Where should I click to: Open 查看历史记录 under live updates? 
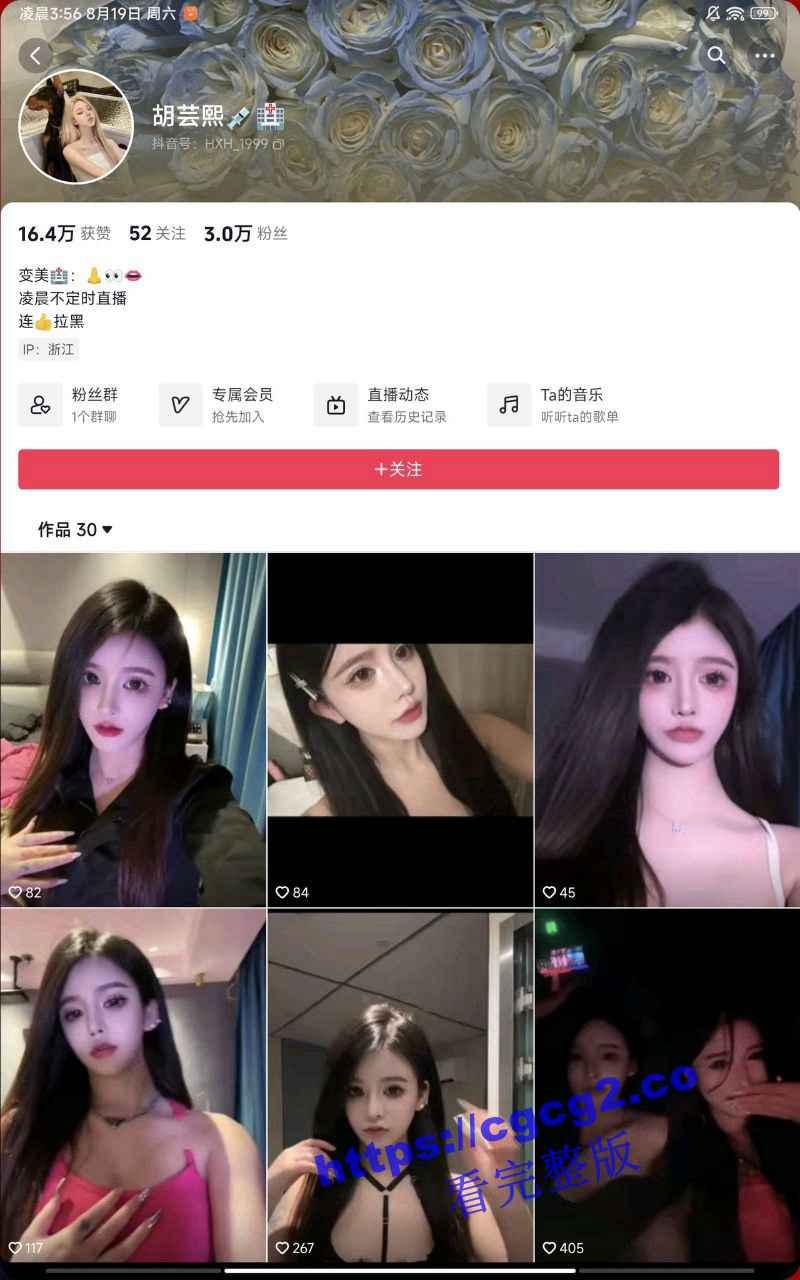[x=404, y=416]
